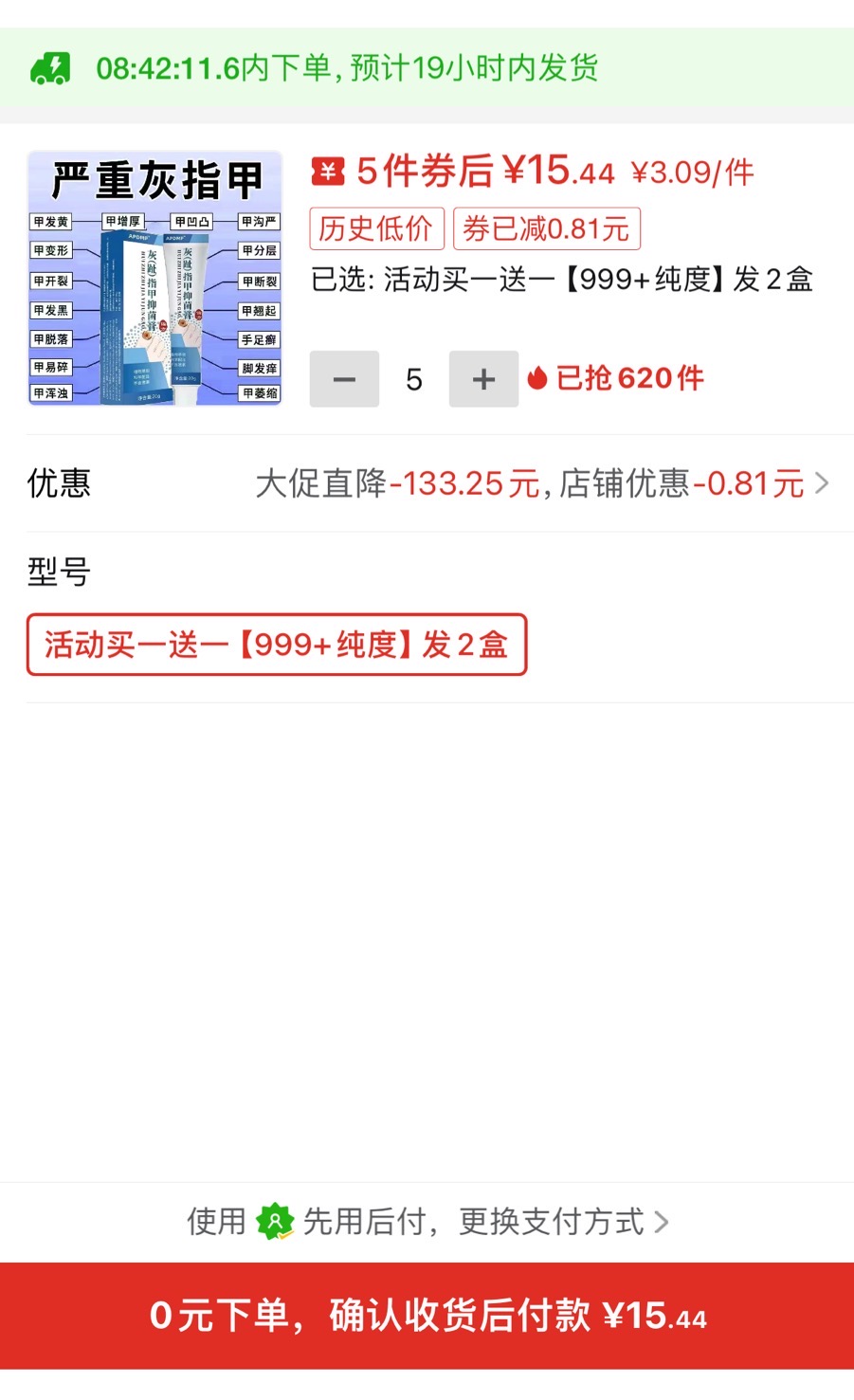Screen dimensions: 854x1400
Task: Select the 活动买一送一 model option
Action: tap(277, 645)
